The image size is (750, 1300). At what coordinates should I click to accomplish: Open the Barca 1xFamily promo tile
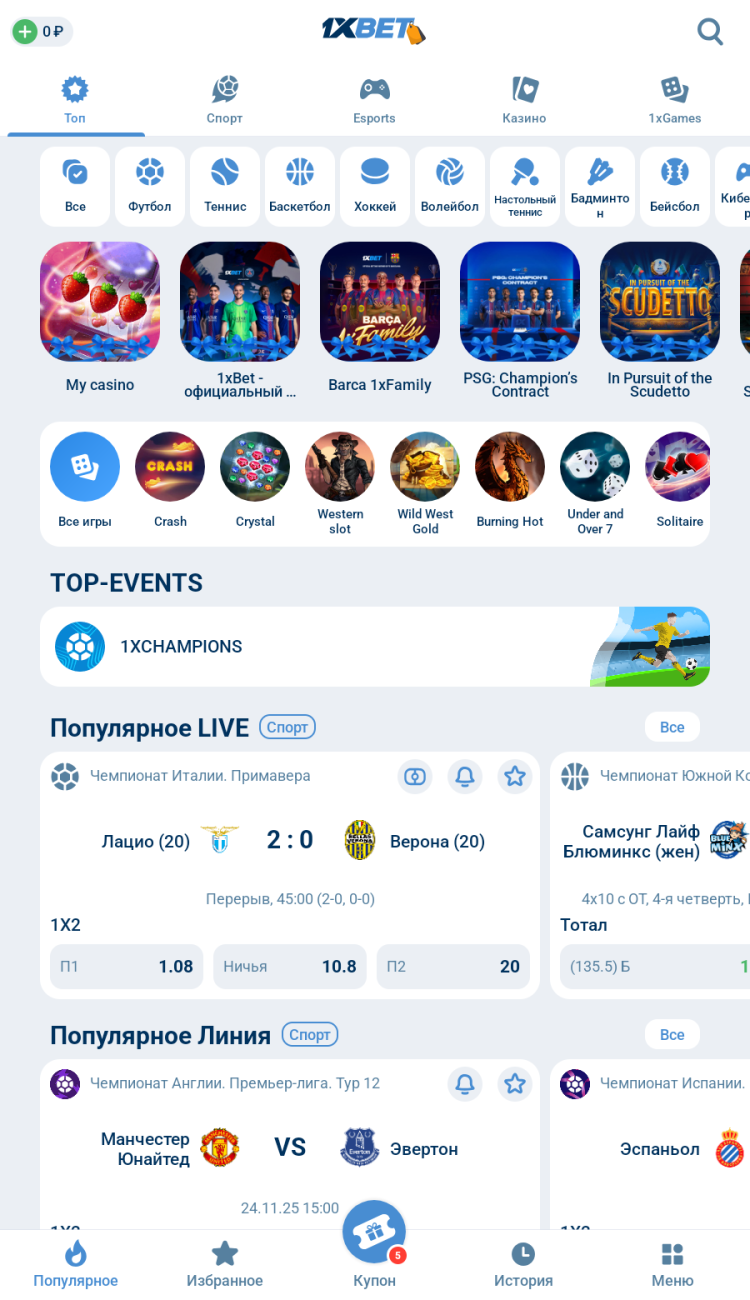point(380,316)
